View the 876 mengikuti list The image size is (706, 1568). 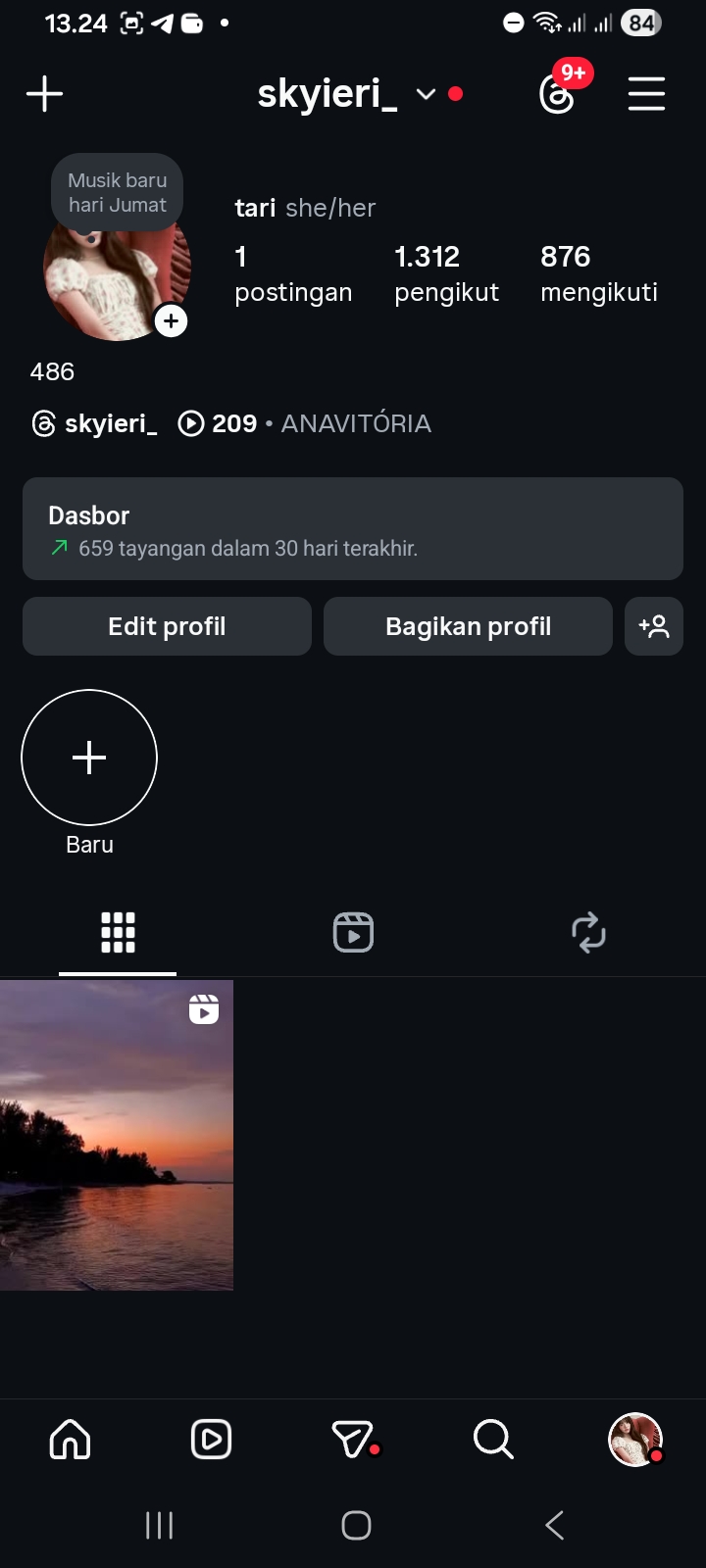(x=598, y=273)
